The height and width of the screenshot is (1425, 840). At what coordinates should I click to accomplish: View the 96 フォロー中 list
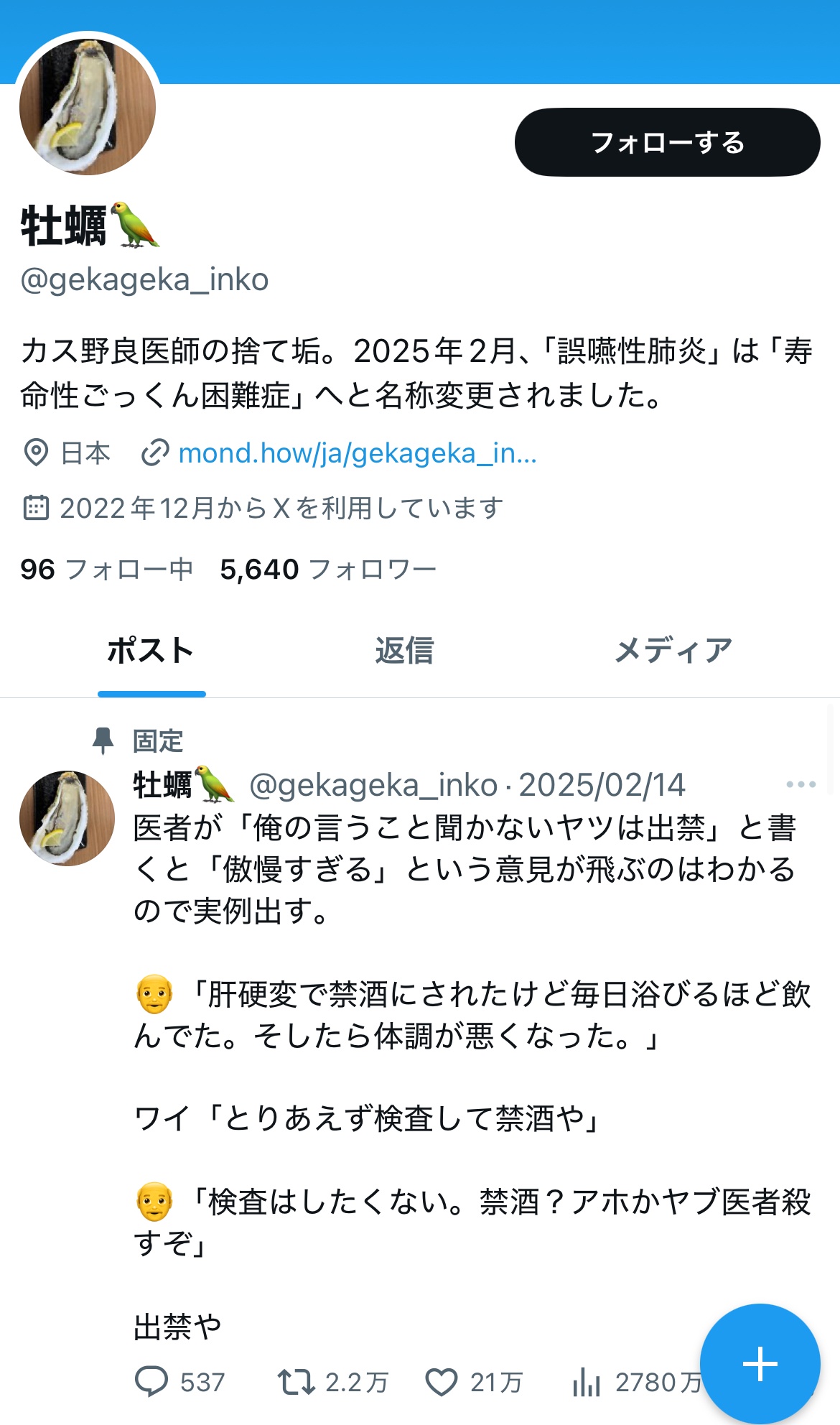106,570
